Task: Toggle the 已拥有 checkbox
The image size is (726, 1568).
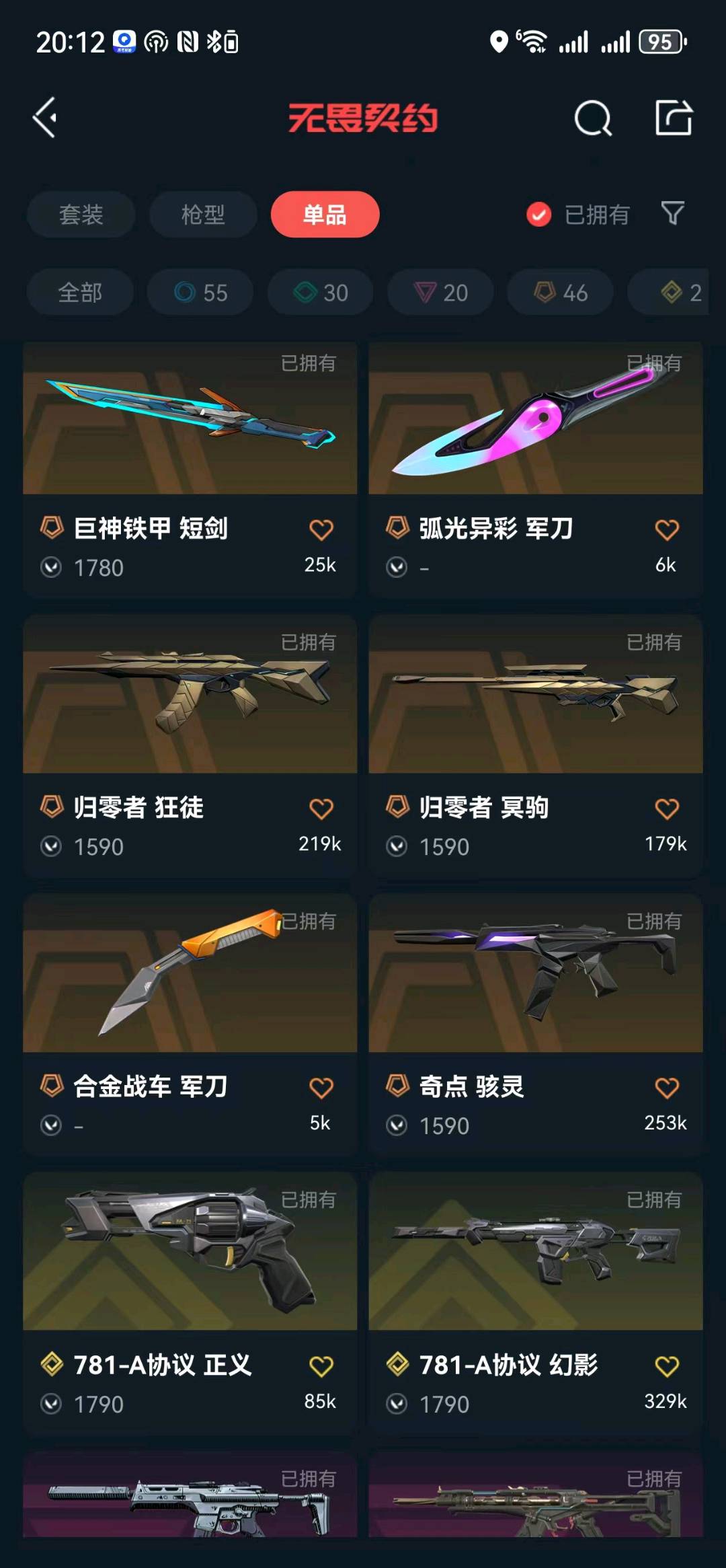Action: [538, 215]
